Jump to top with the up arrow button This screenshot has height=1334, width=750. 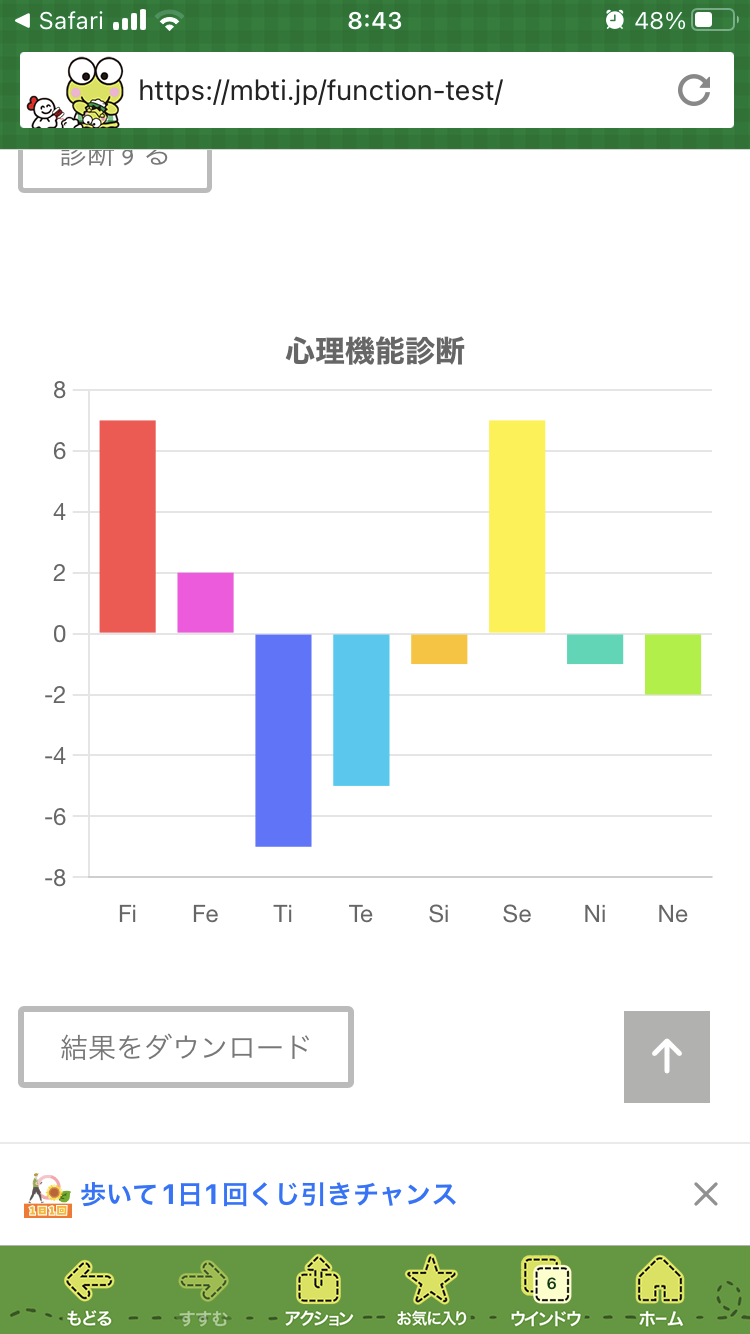pyautogui.click(x=667, y=1057)
